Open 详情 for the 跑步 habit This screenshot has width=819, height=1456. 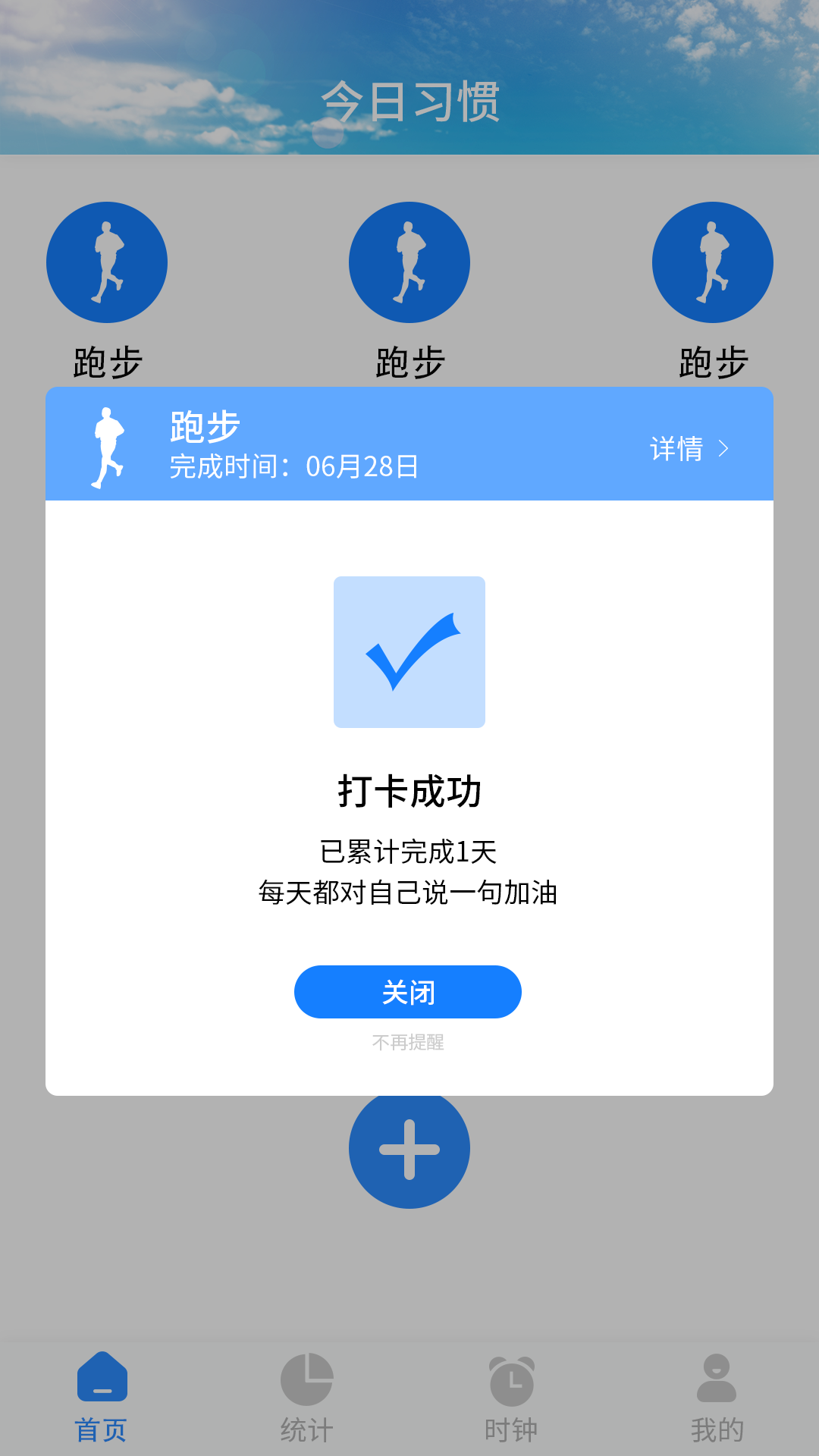689,449
